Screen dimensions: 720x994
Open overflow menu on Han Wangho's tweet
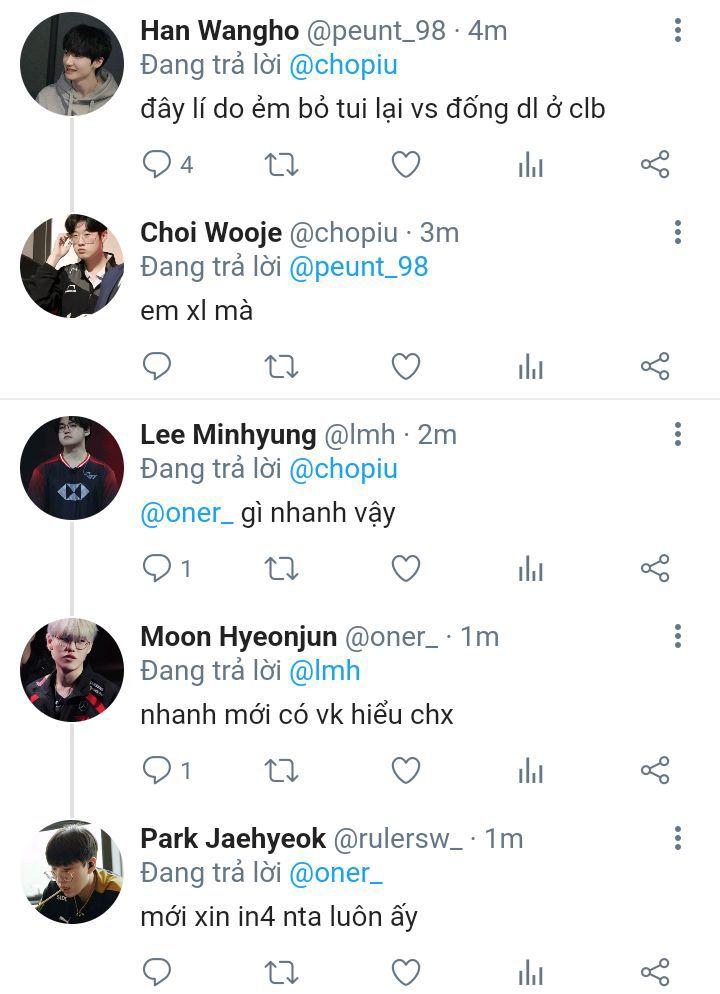(x=678, y=31)
